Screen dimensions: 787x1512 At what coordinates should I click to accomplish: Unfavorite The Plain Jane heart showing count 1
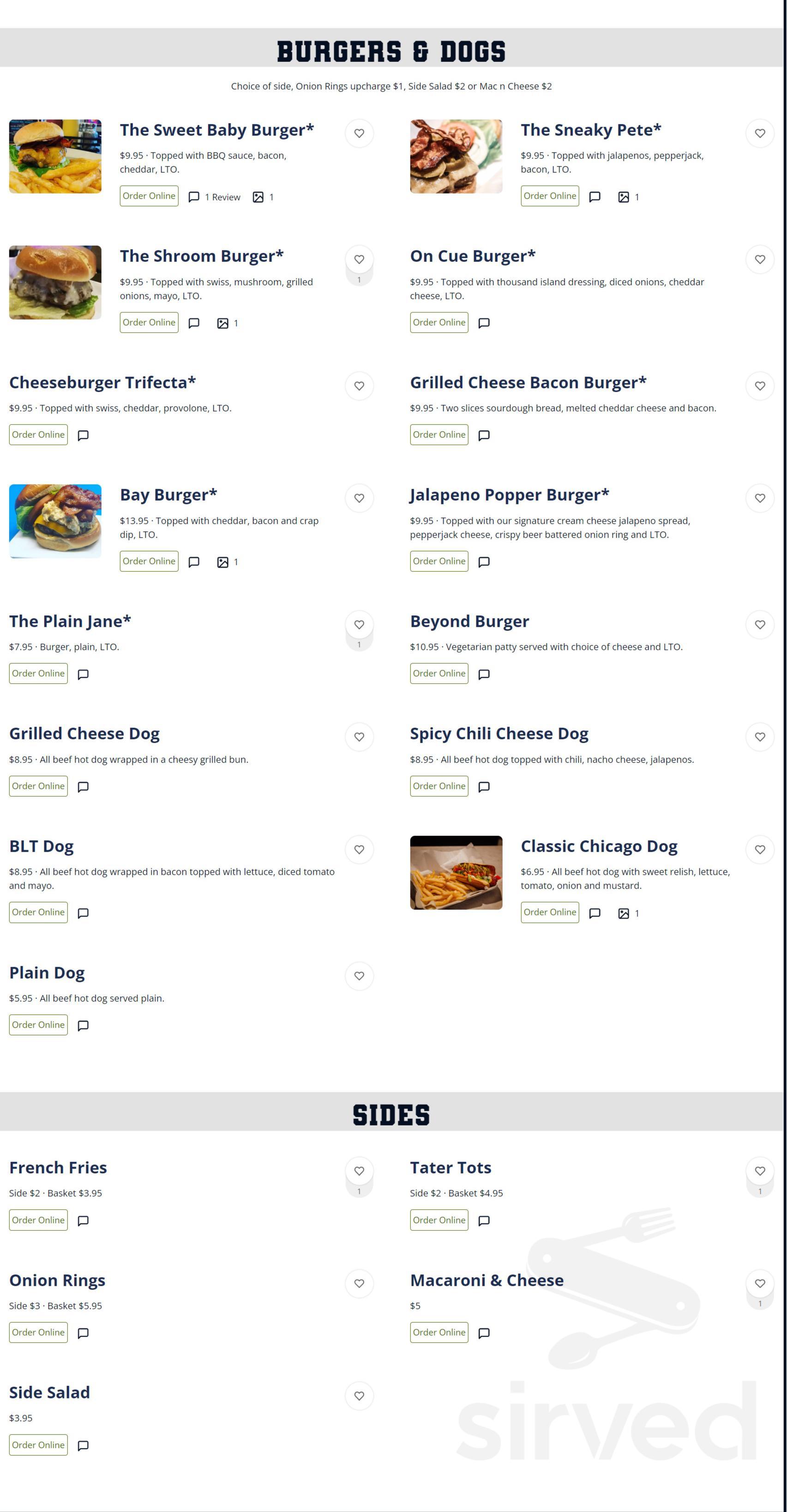tap(360, 625)
